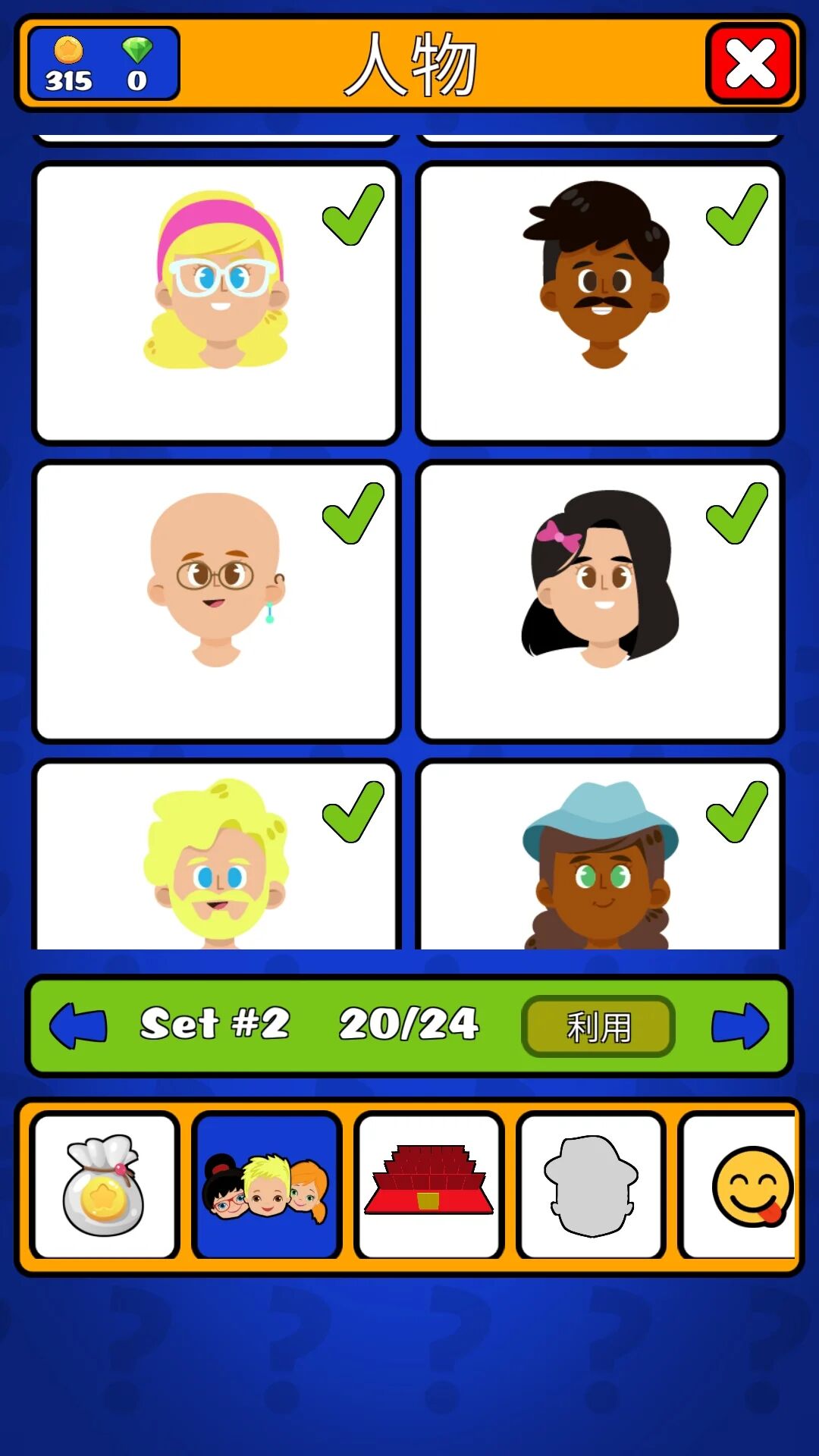Select the man with the mustache
Screen dimensions: 819x1456
tap(600, 302)
